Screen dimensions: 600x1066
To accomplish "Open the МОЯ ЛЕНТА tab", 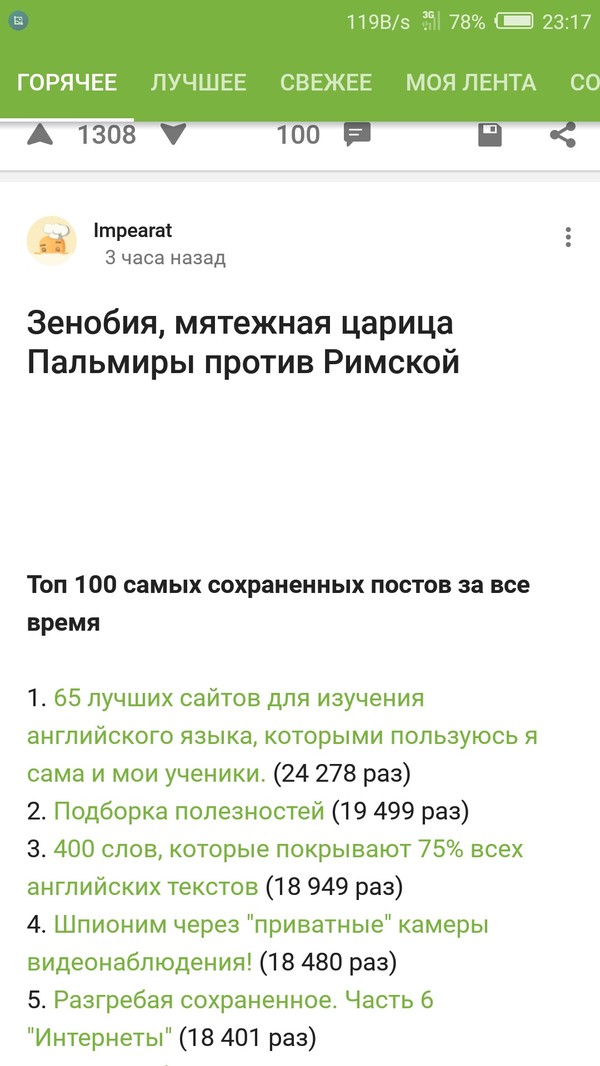I will click(471, 83).
